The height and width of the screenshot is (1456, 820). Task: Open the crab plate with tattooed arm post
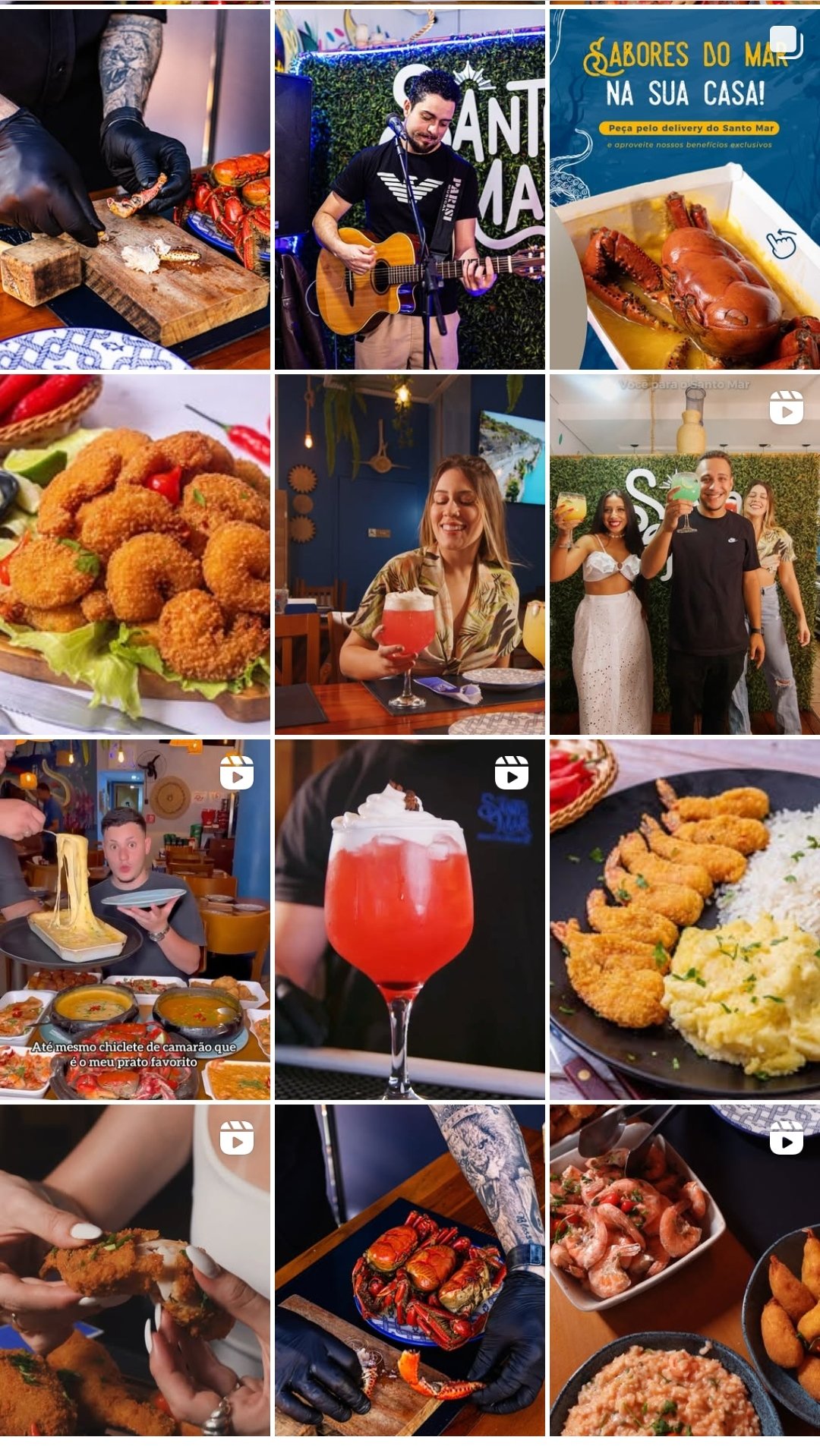409,1269
